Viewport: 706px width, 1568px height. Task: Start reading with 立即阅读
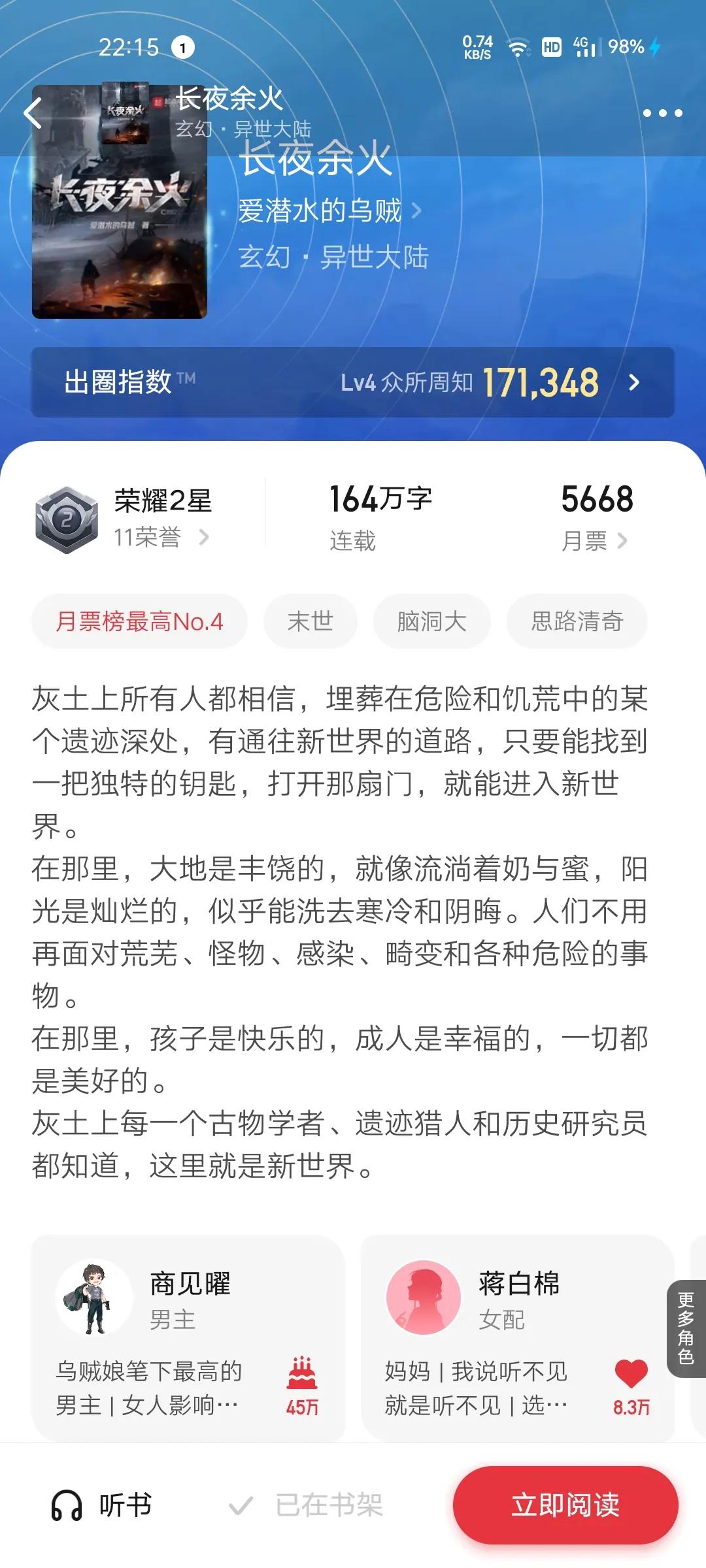coord(565,1505)
